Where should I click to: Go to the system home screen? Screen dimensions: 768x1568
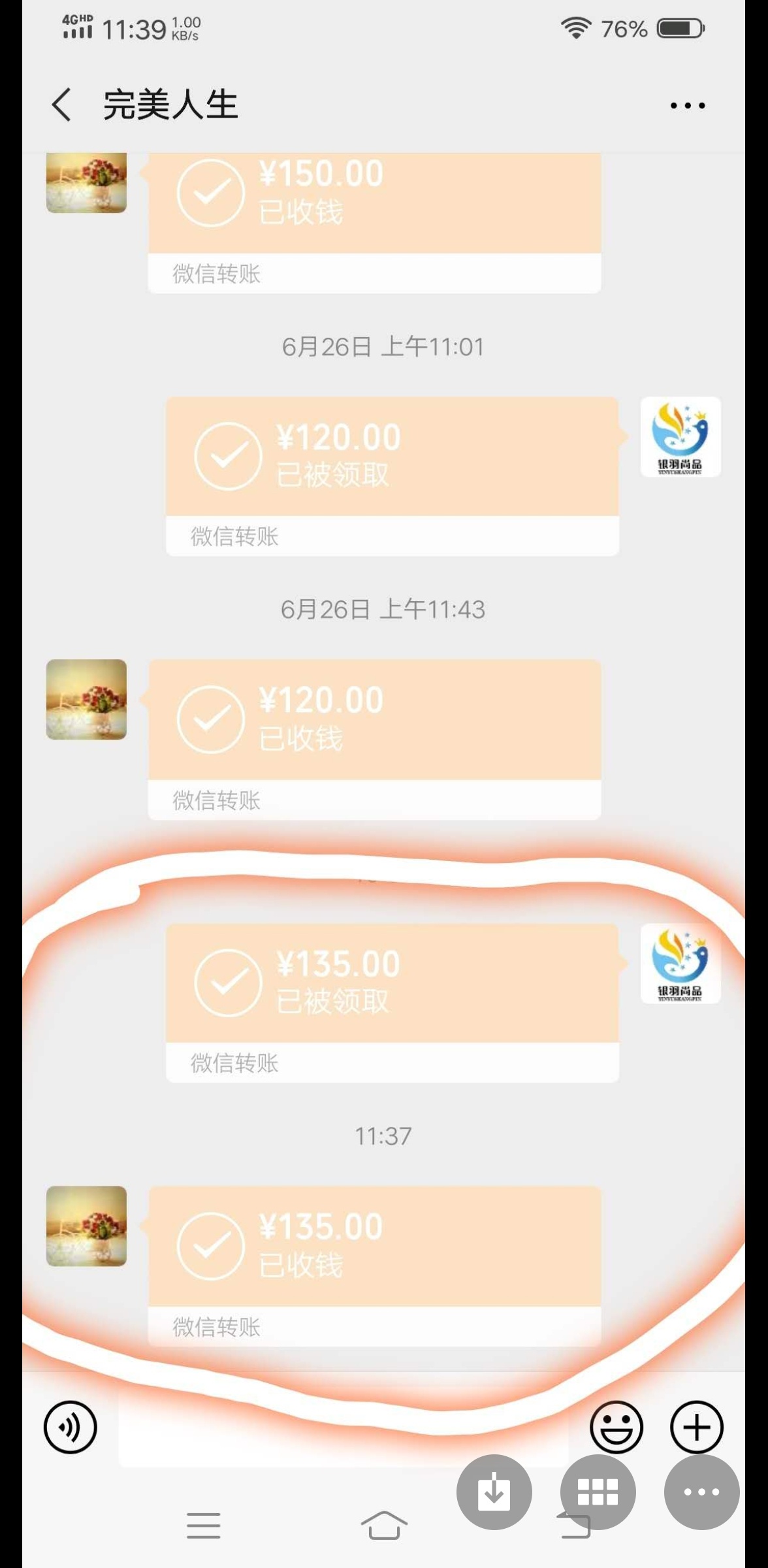384,1526
